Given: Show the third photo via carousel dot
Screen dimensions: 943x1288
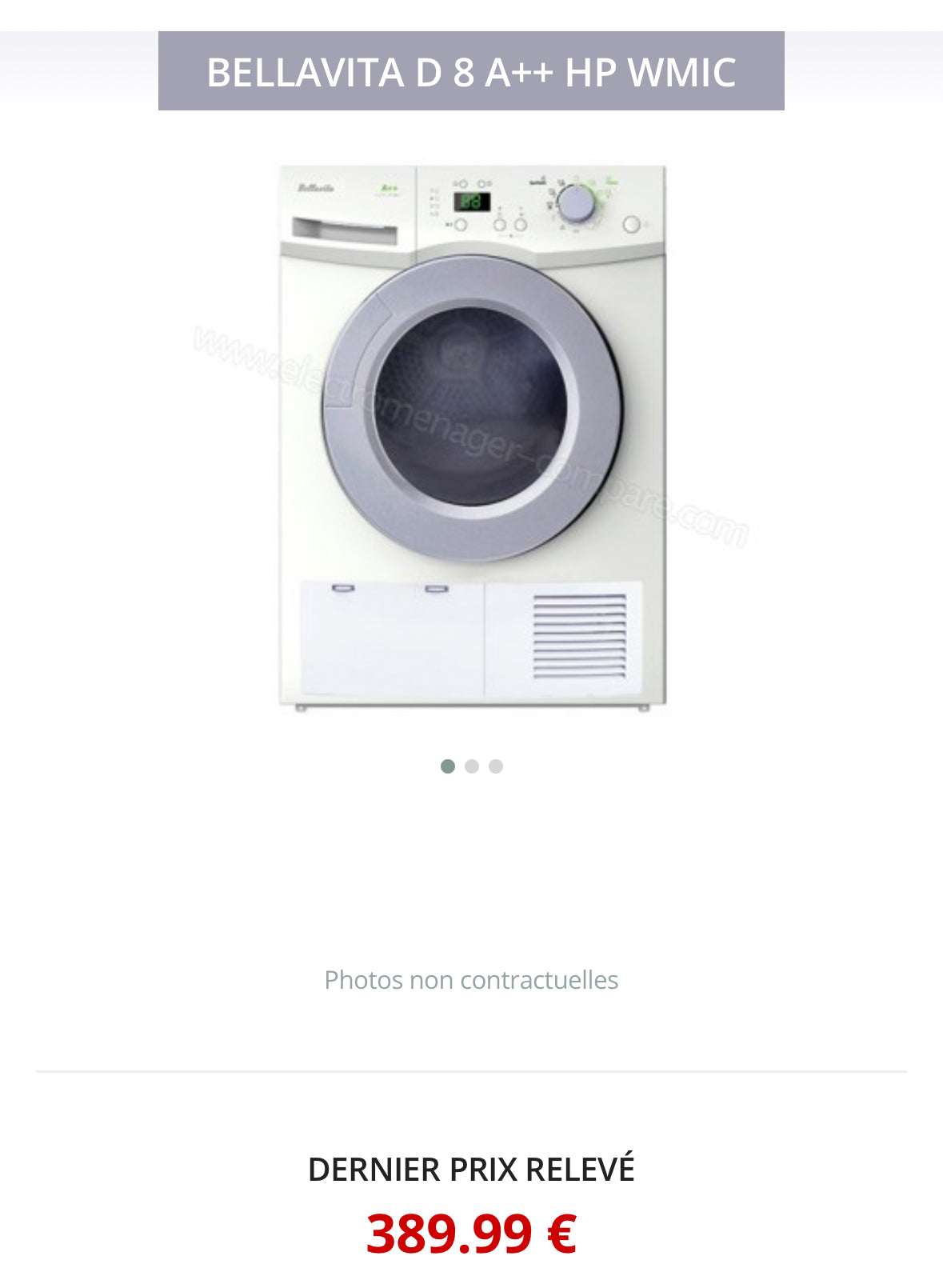Looking at the screenshot, I should pyautogui.click(x=496, y=766).
